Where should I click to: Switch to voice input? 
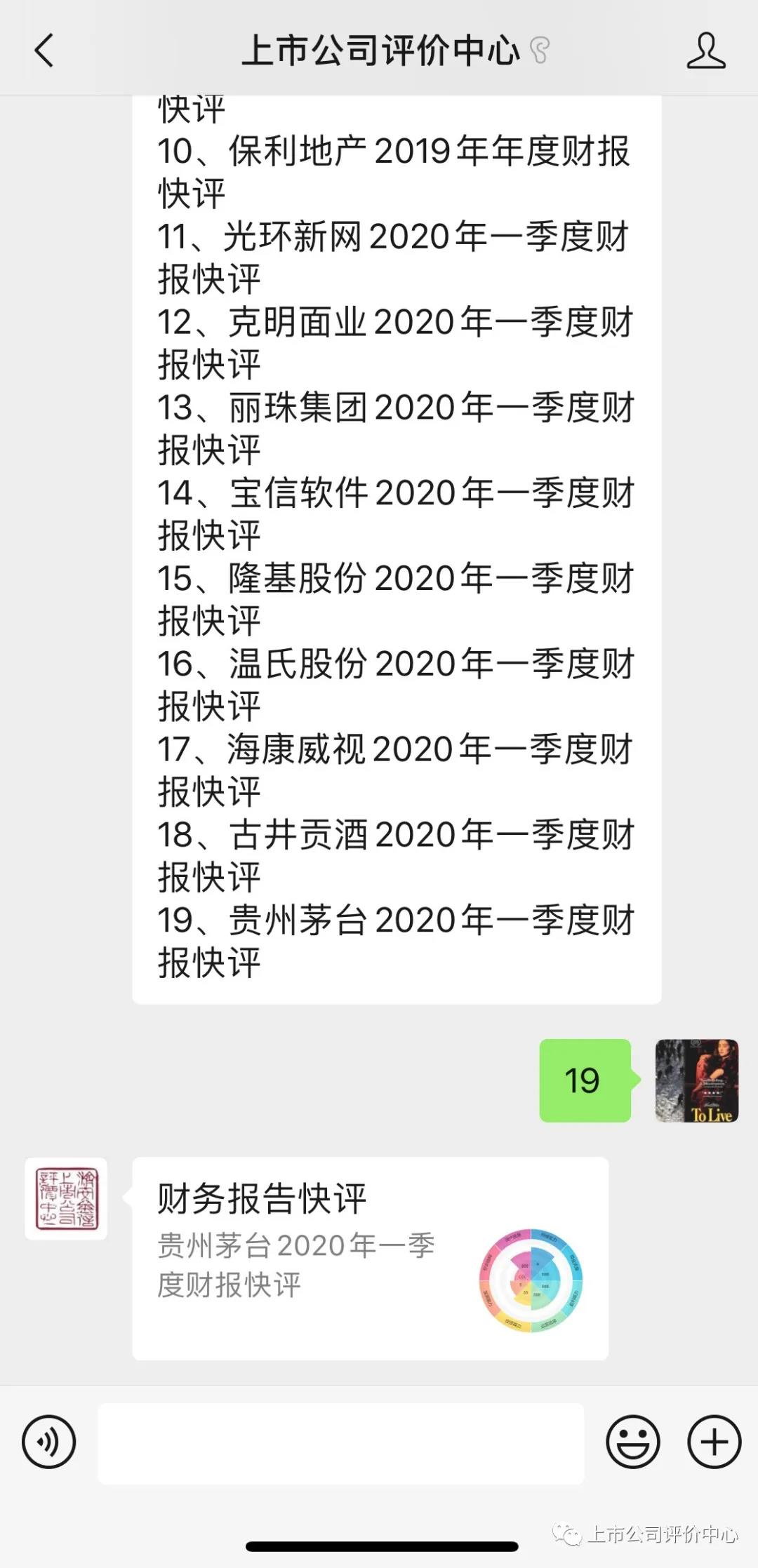[48, 1442]
